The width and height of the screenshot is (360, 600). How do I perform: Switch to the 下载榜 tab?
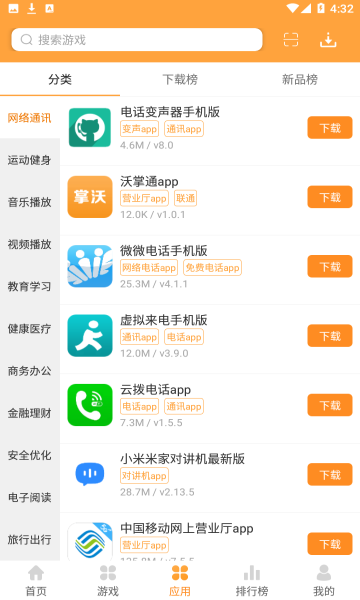[180, 80]
